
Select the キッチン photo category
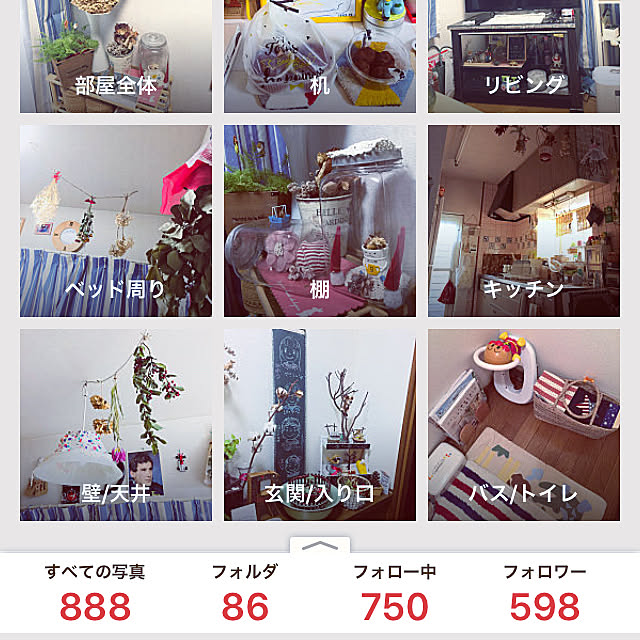click(x=524, y=221)
